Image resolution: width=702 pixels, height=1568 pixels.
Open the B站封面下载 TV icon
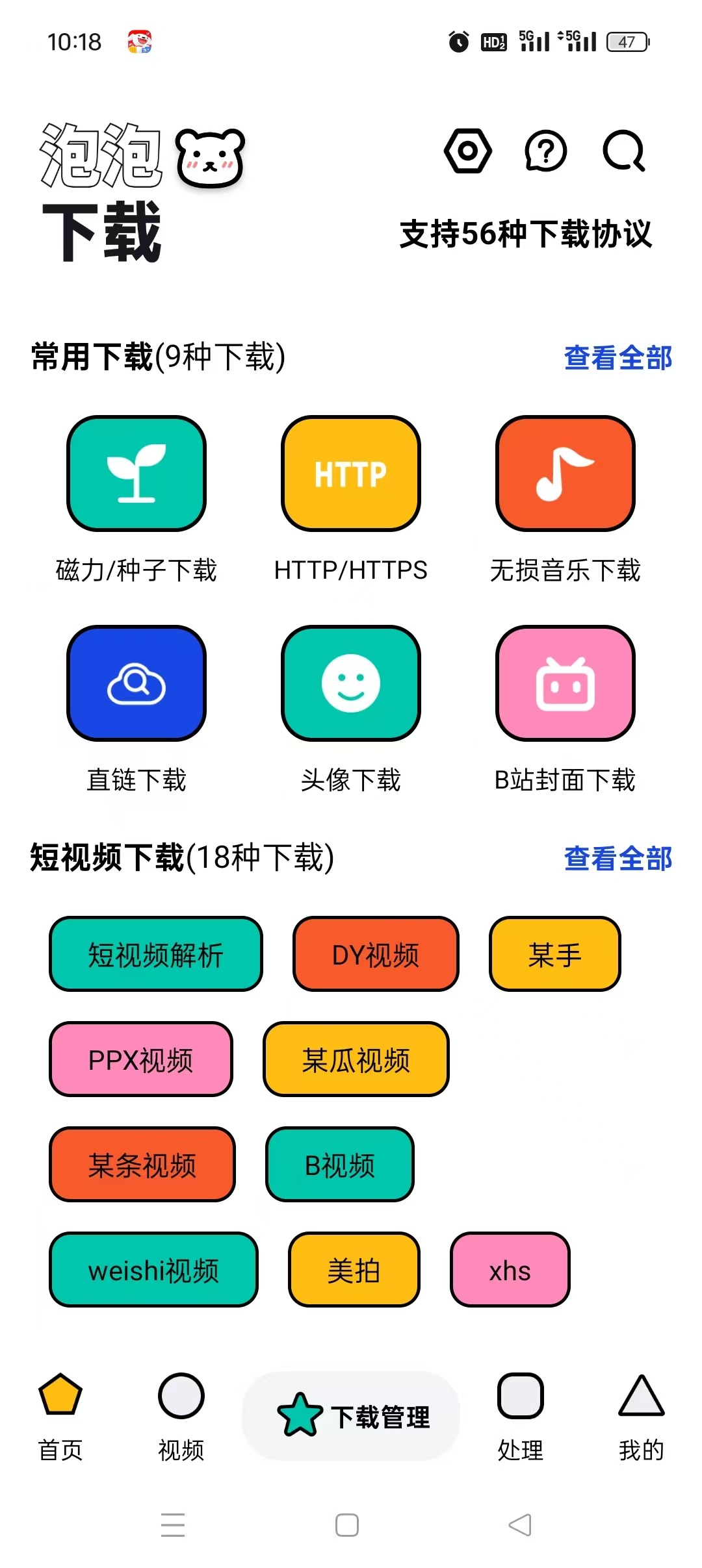click(x=564, y=685)
